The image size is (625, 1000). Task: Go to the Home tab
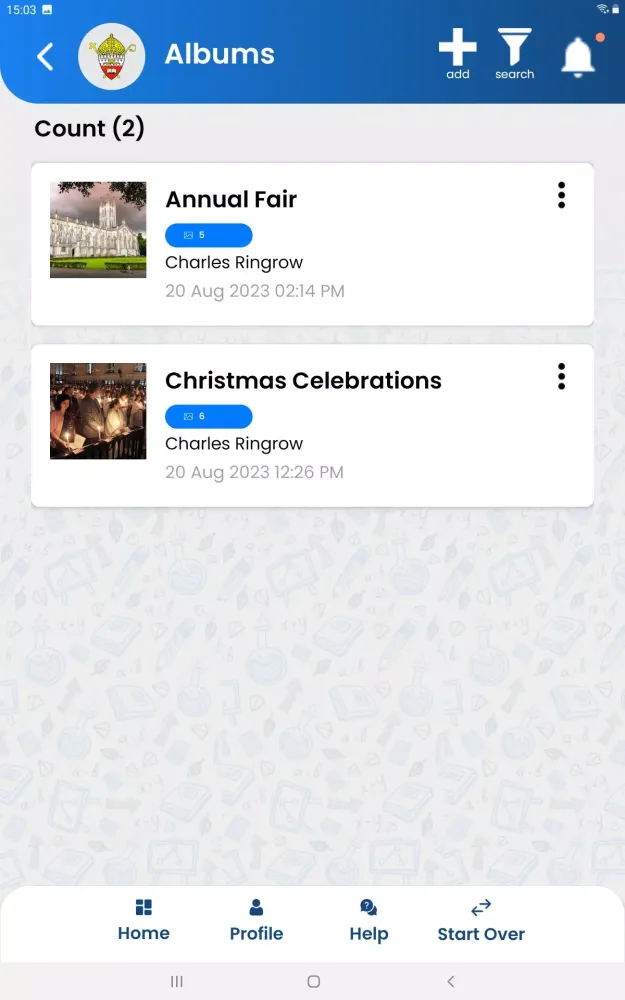point(144,921)
